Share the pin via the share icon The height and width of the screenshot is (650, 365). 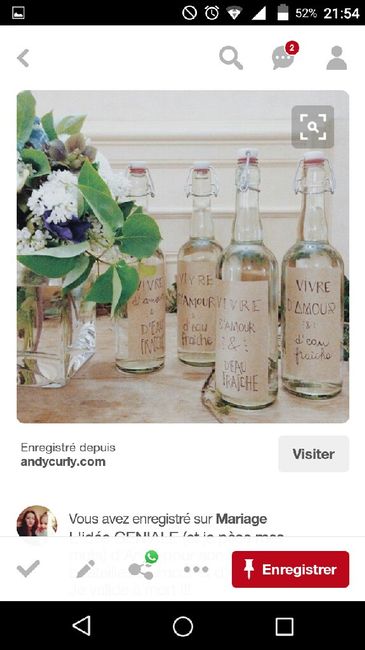click(x=143, y=566)
